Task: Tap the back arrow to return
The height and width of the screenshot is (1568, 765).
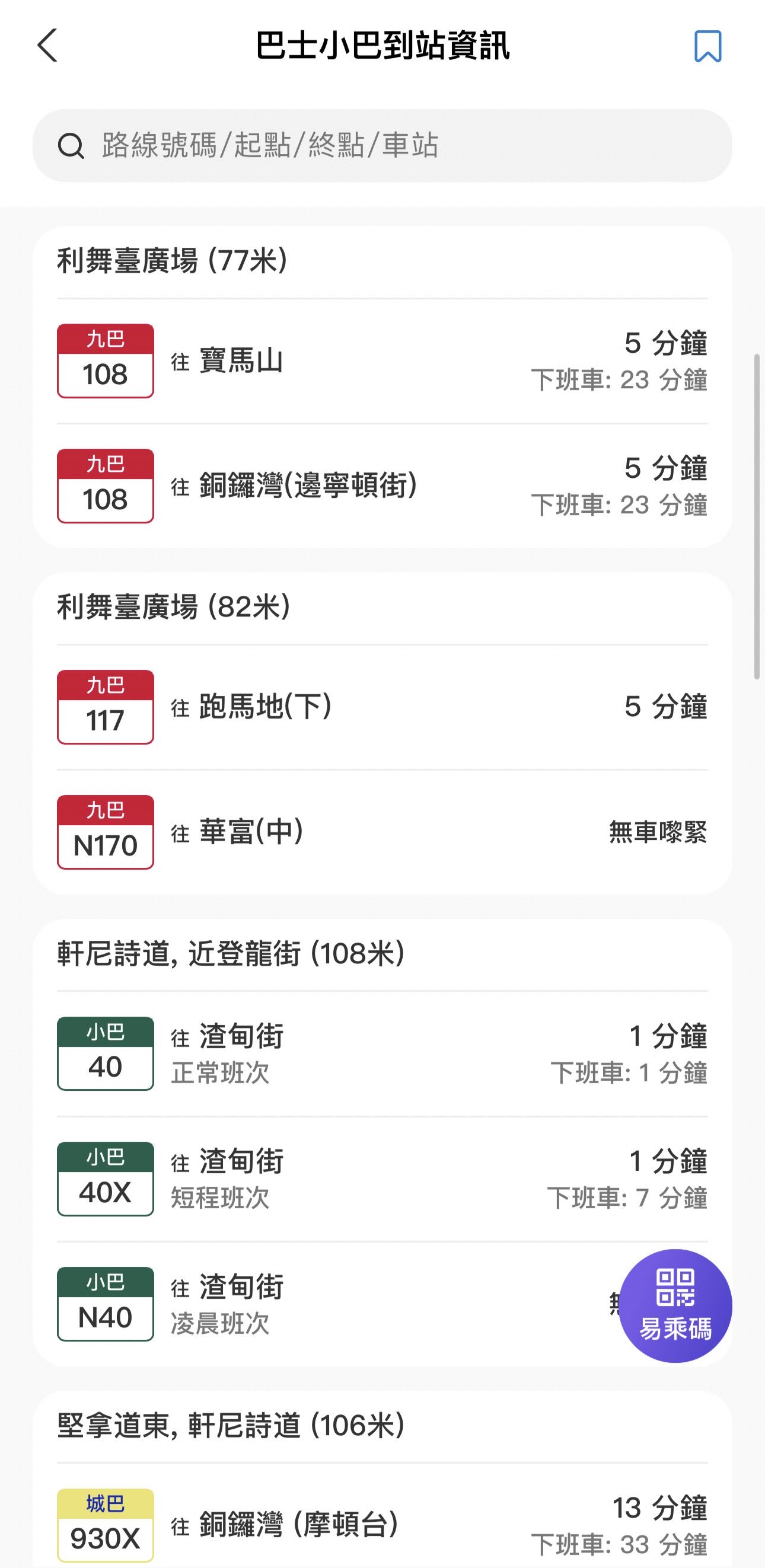Action: click(47, 47)
